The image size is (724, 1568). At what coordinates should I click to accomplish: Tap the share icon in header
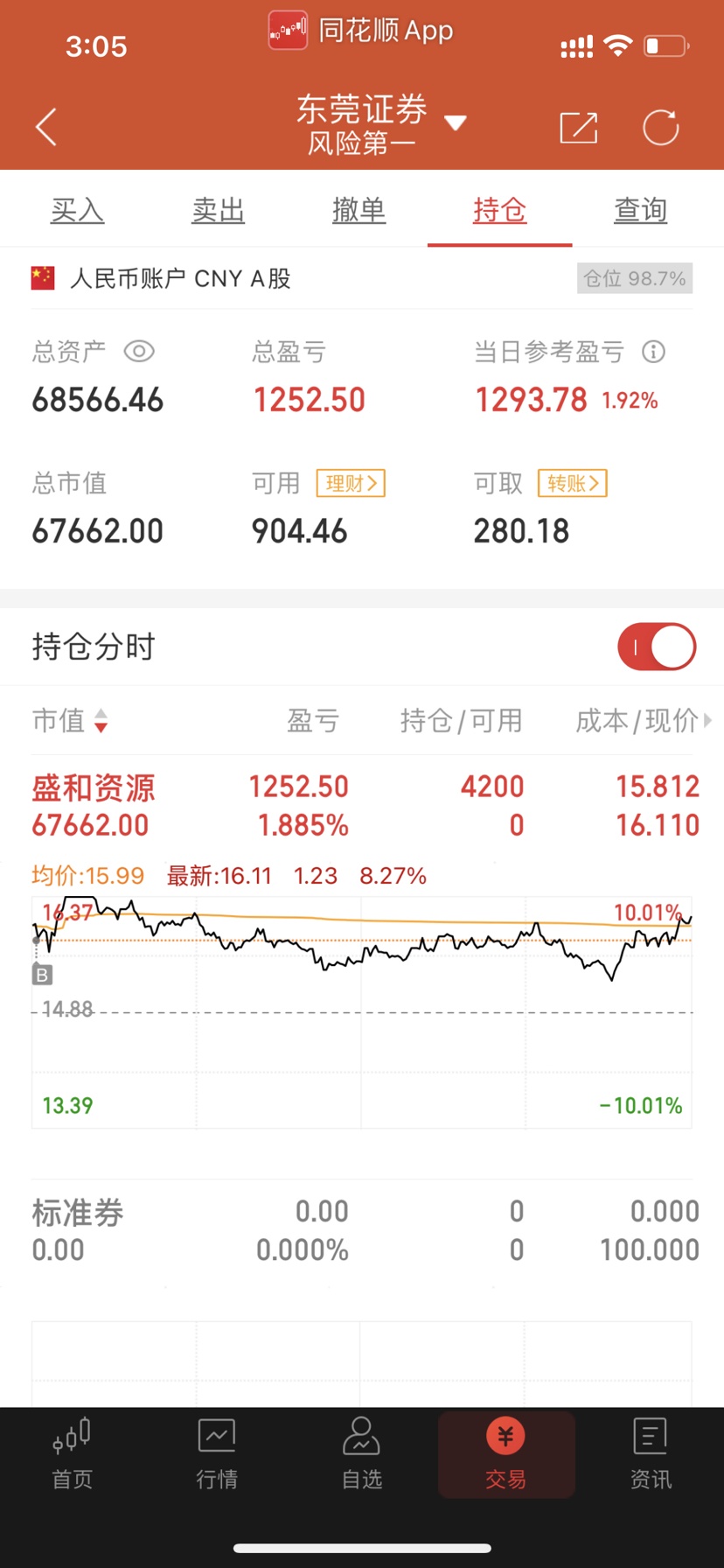[578, 128]
